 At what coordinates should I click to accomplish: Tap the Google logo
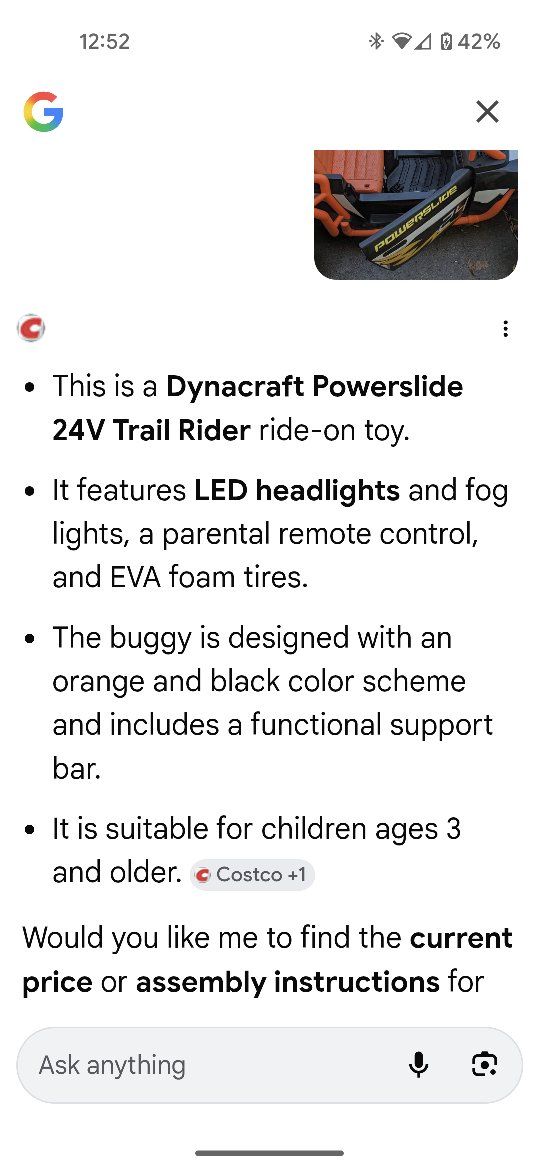(x=43, y=112)
